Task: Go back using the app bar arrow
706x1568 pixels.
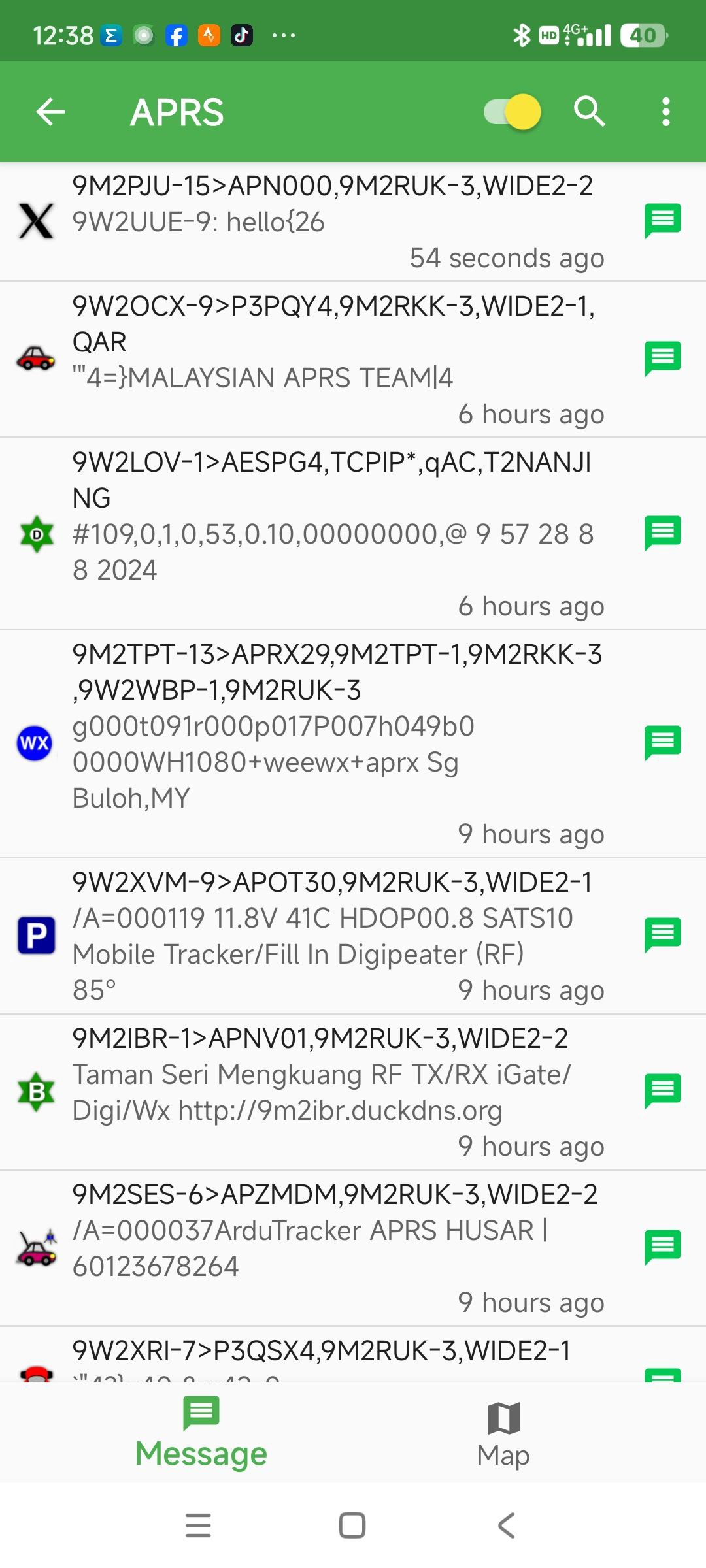Action: (x=50, y=112)
